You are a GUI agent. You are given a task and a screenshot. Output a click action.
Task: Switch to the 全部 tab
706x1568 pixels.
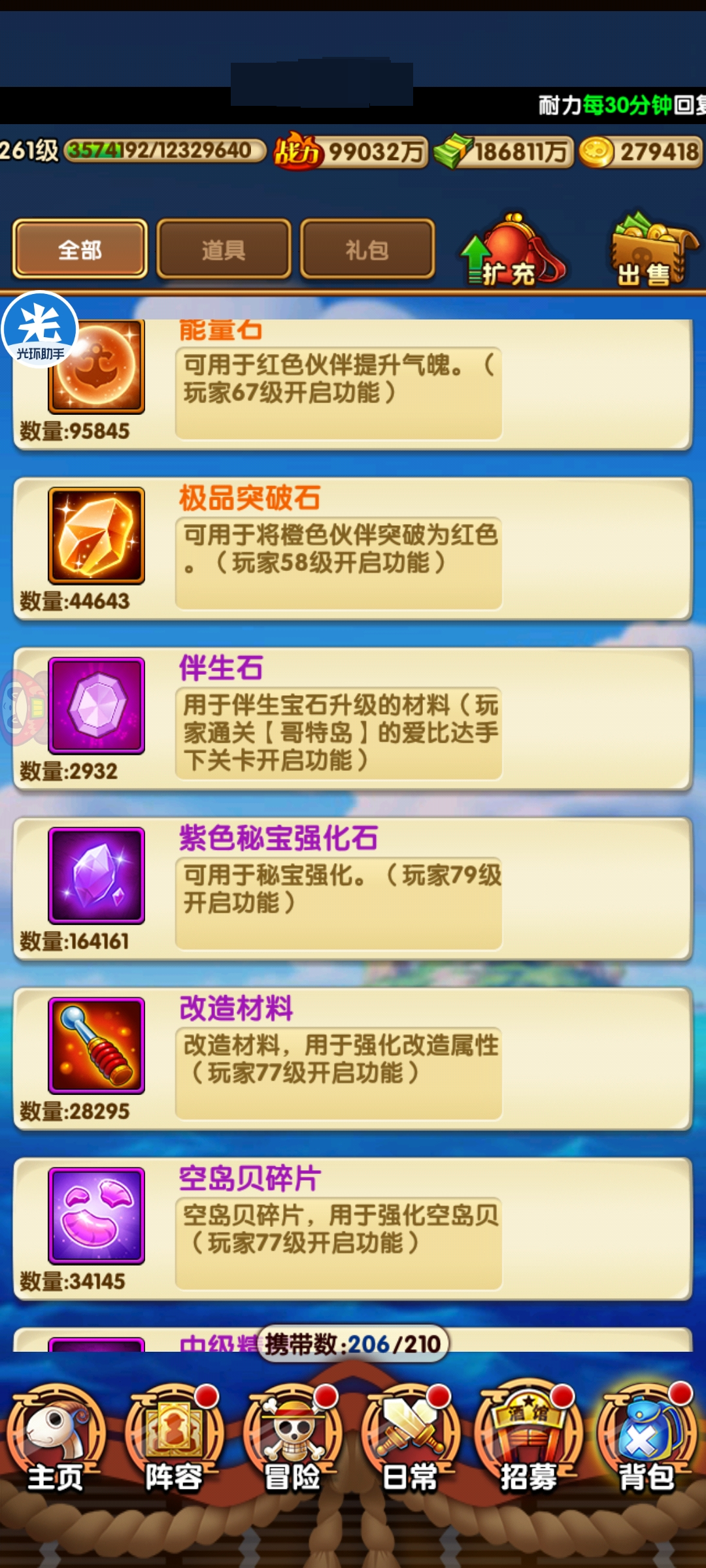(x=80, y=250)
